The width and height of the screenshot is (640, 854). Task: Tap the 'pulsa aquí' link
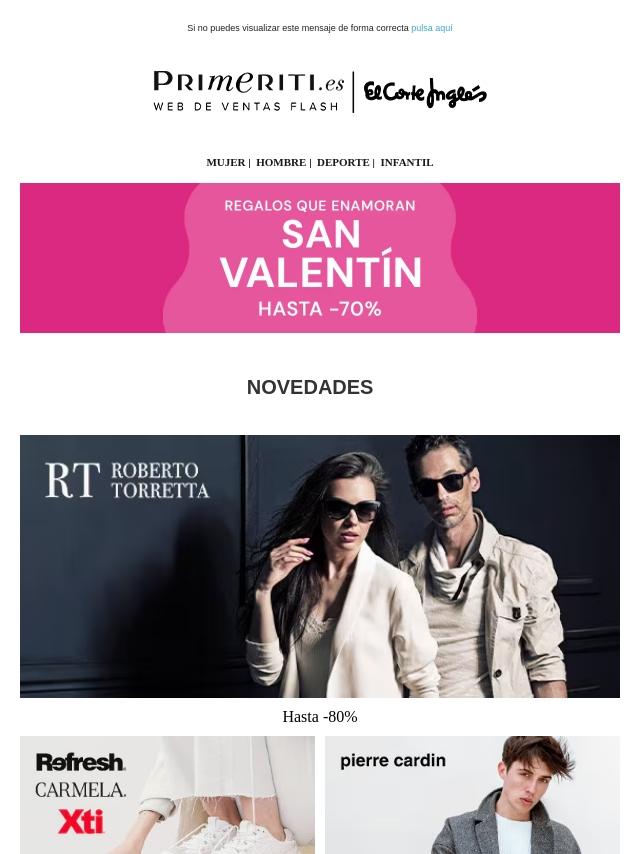[x=431, y=28]
